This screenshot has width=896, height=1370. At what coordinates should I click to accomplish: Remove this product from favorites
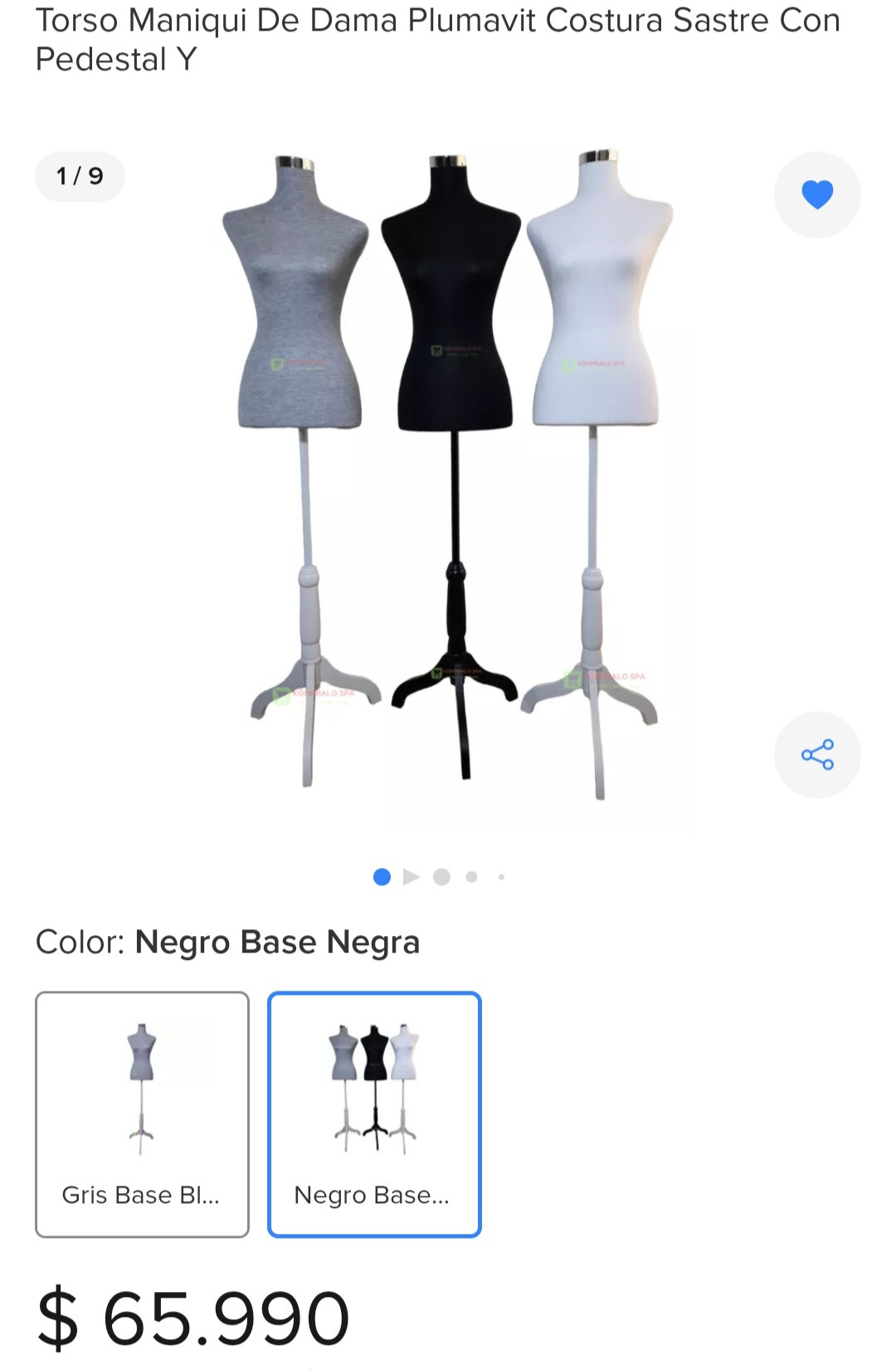pyautogui.click(x=817, y=195)
